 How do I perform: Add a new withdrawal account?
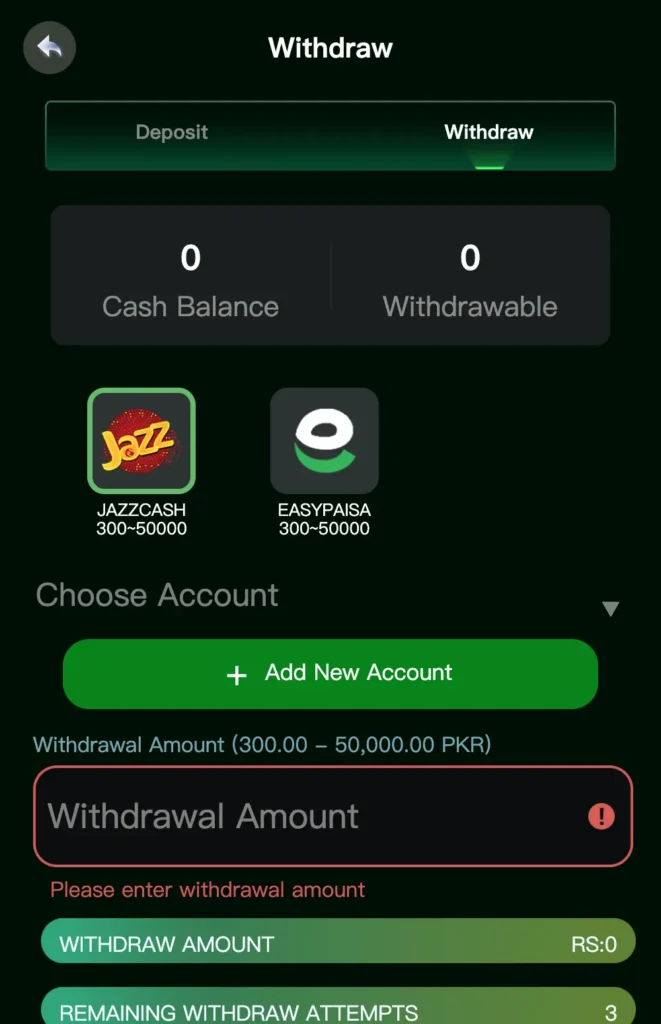click(330, 674)
